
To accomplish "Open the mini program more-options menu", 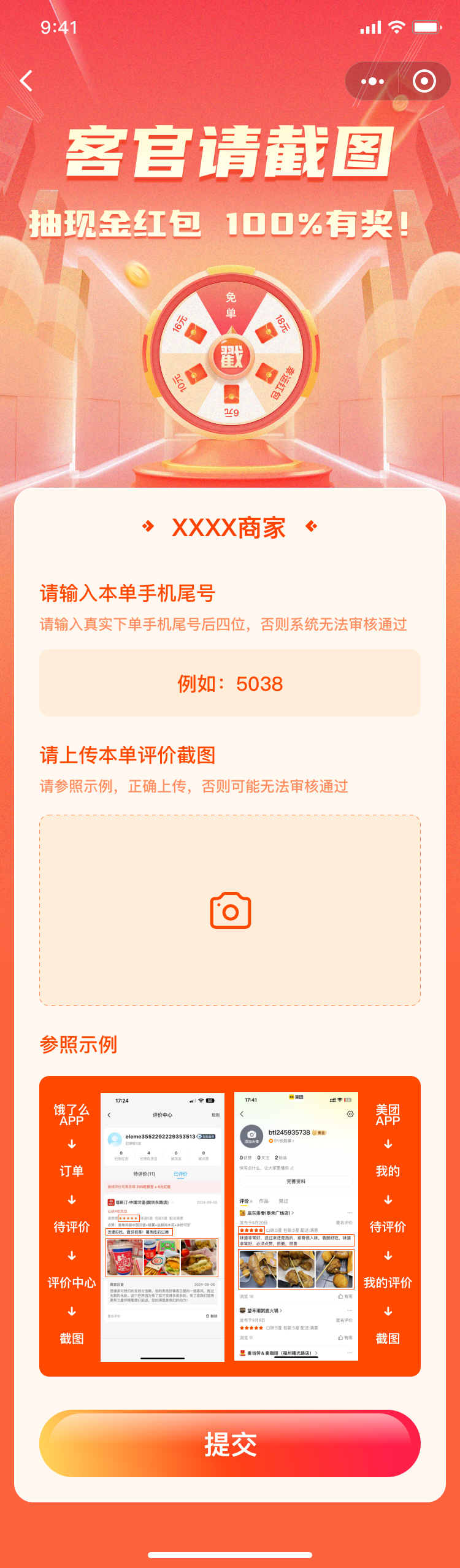I will point(372,81).
